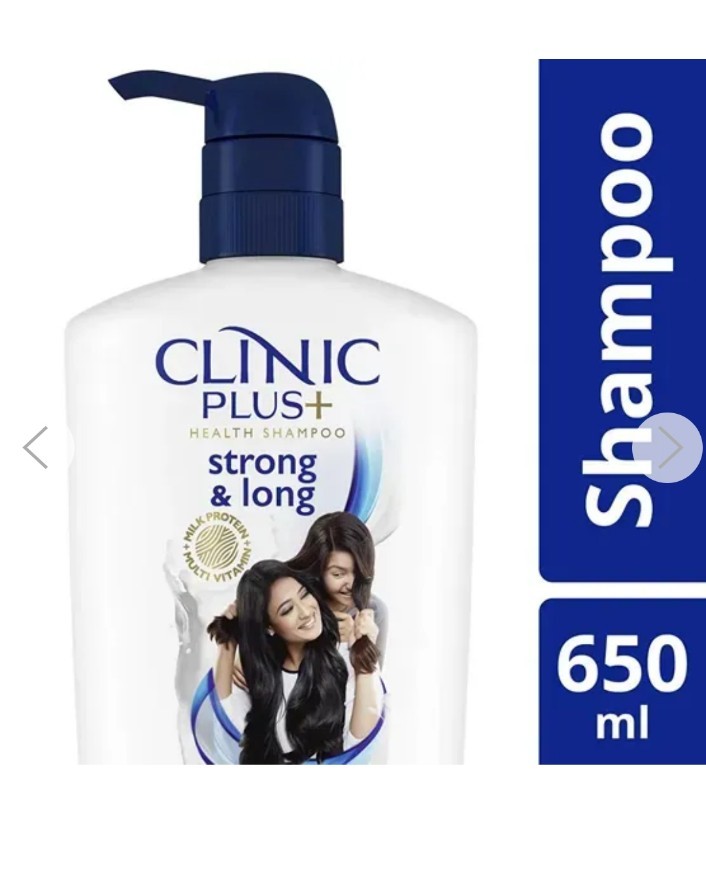The height and width of the screenshot is (892, 706).
Task: Show the next product image
Action: pyautogui.click(x=668, y=447)
